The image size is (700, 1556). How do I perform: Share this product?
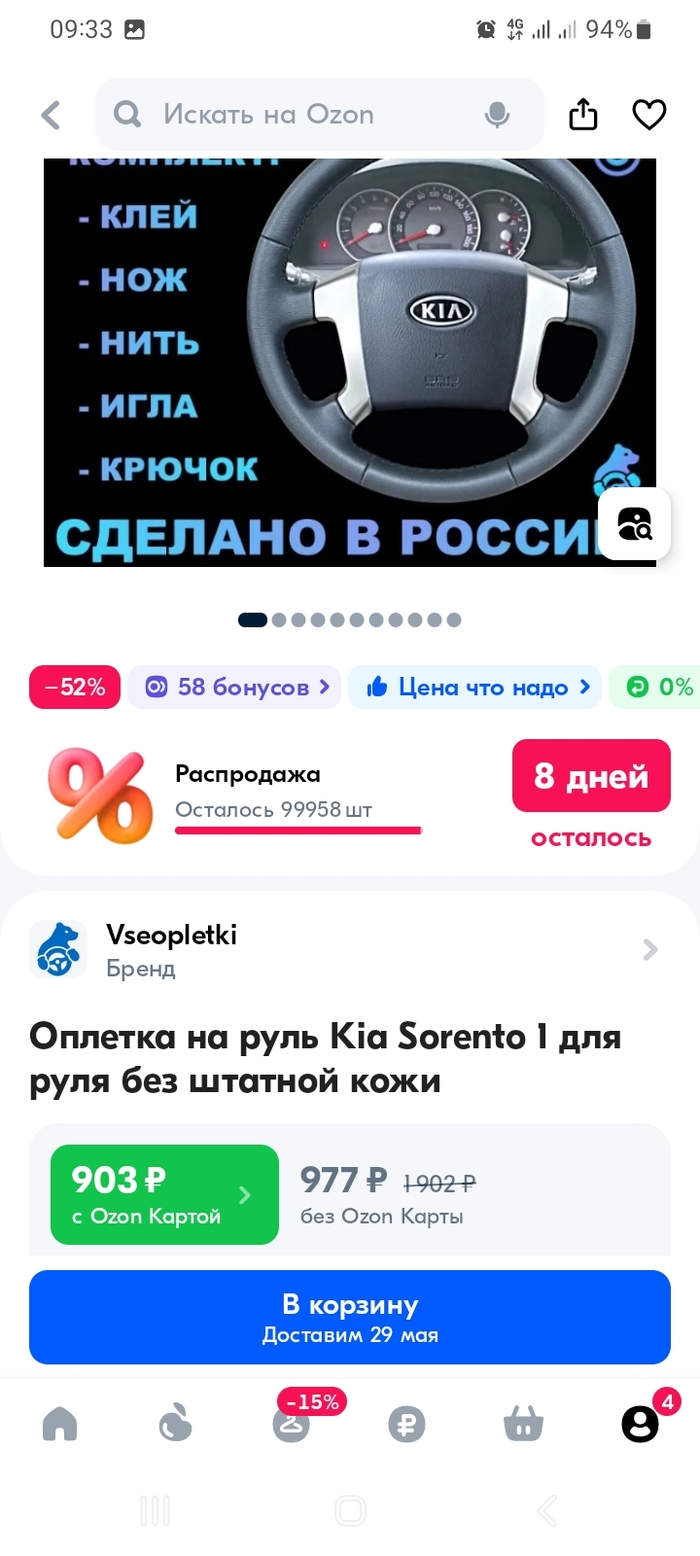coord(583,115)
